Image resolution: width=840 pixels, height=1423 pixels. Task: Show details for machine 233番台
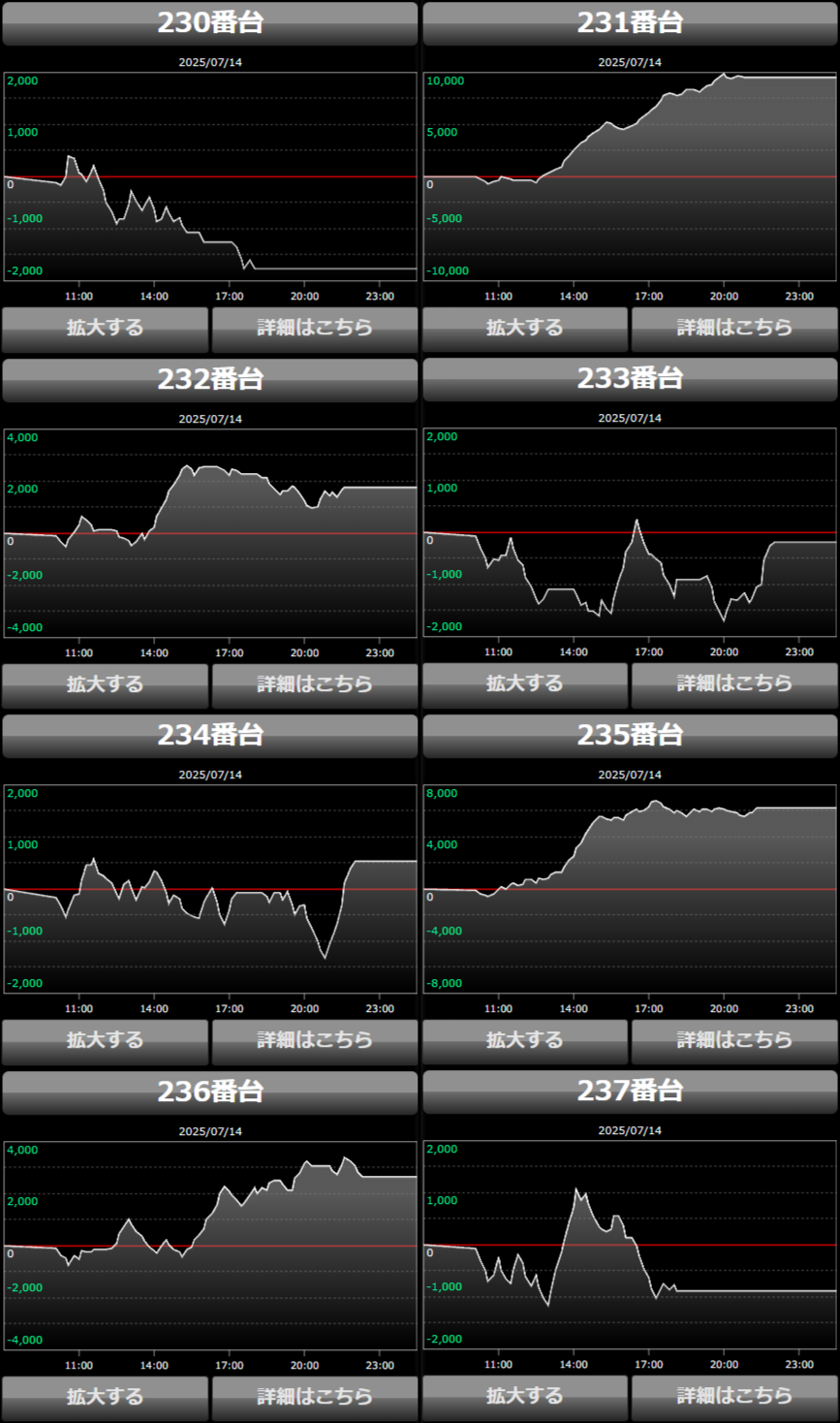(x=734, y=685)
